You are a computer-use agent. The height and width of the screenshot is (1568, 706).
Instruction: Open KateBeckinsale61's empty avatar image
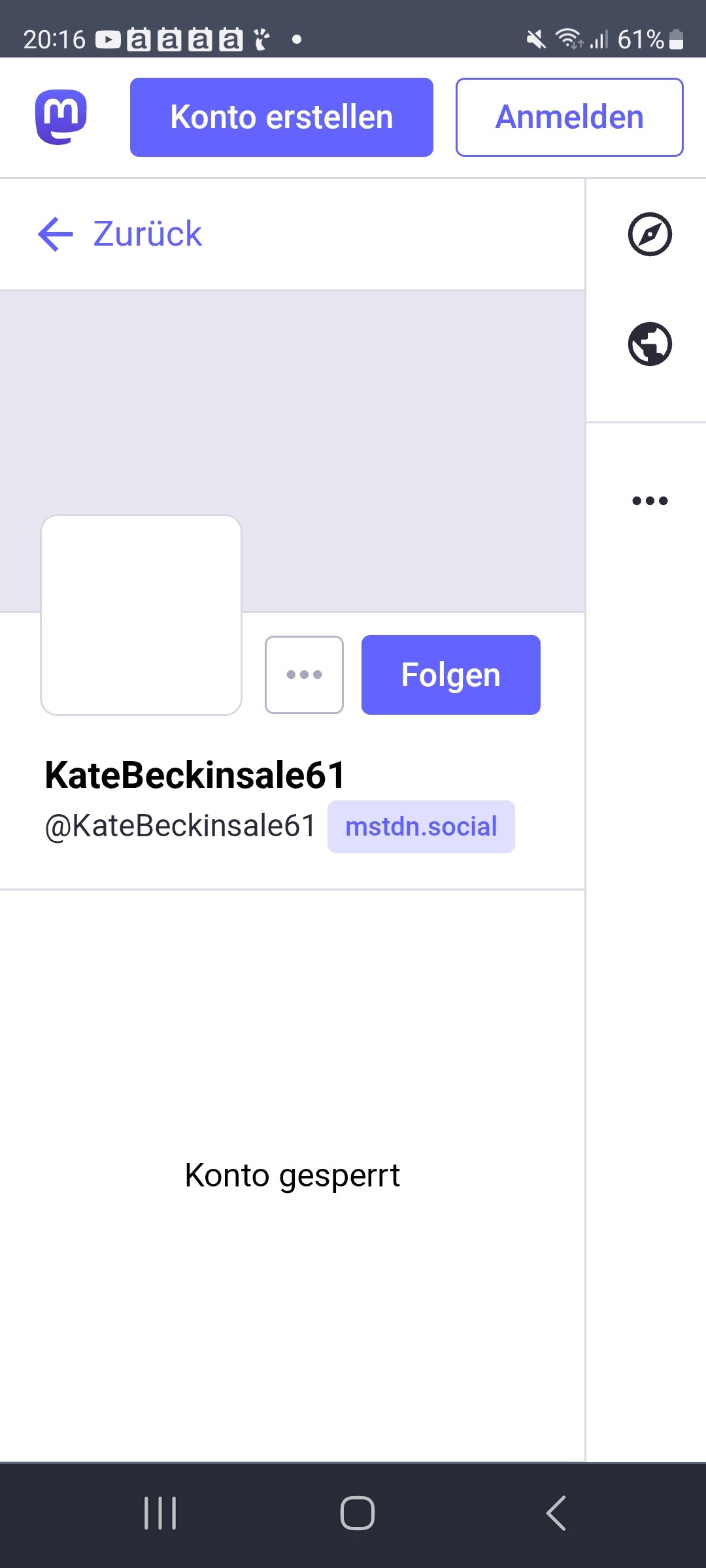click(141, 615)
